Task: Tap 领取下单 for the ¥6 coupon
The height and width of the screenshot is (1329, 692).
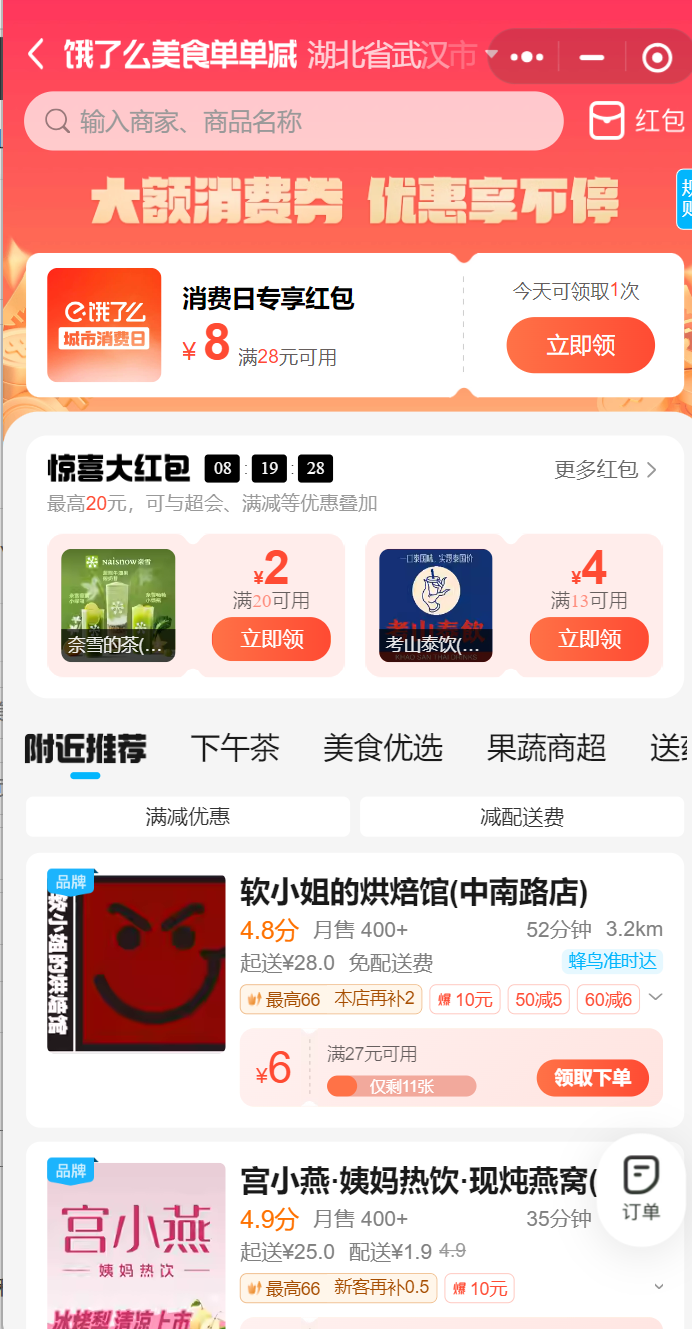Action: click(592, 1077)
